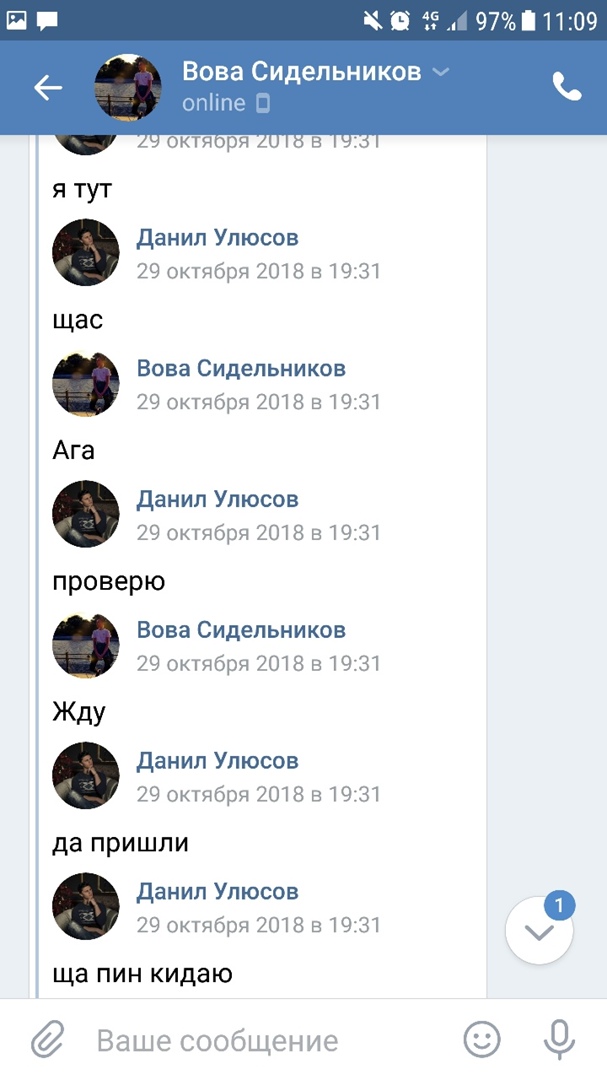Expand the Вова Сидельников chat header dropdown
This screenshot has width=607, height=1080.
[x=440, y=72]
